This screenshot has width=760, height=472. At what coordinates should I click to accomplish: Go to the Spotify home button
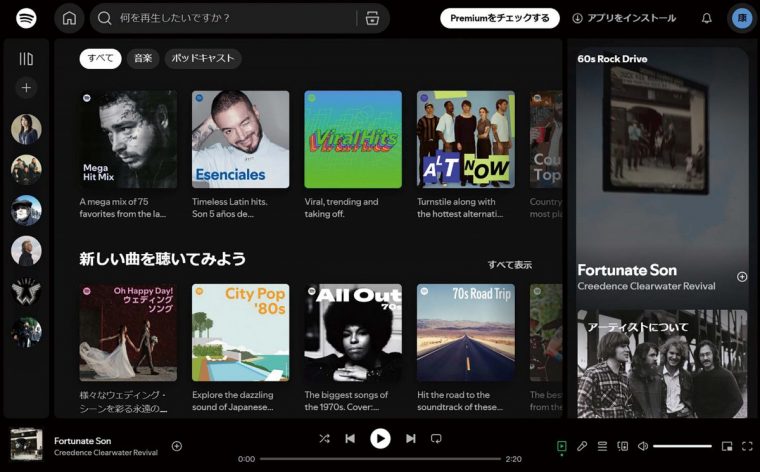(69, 18)
